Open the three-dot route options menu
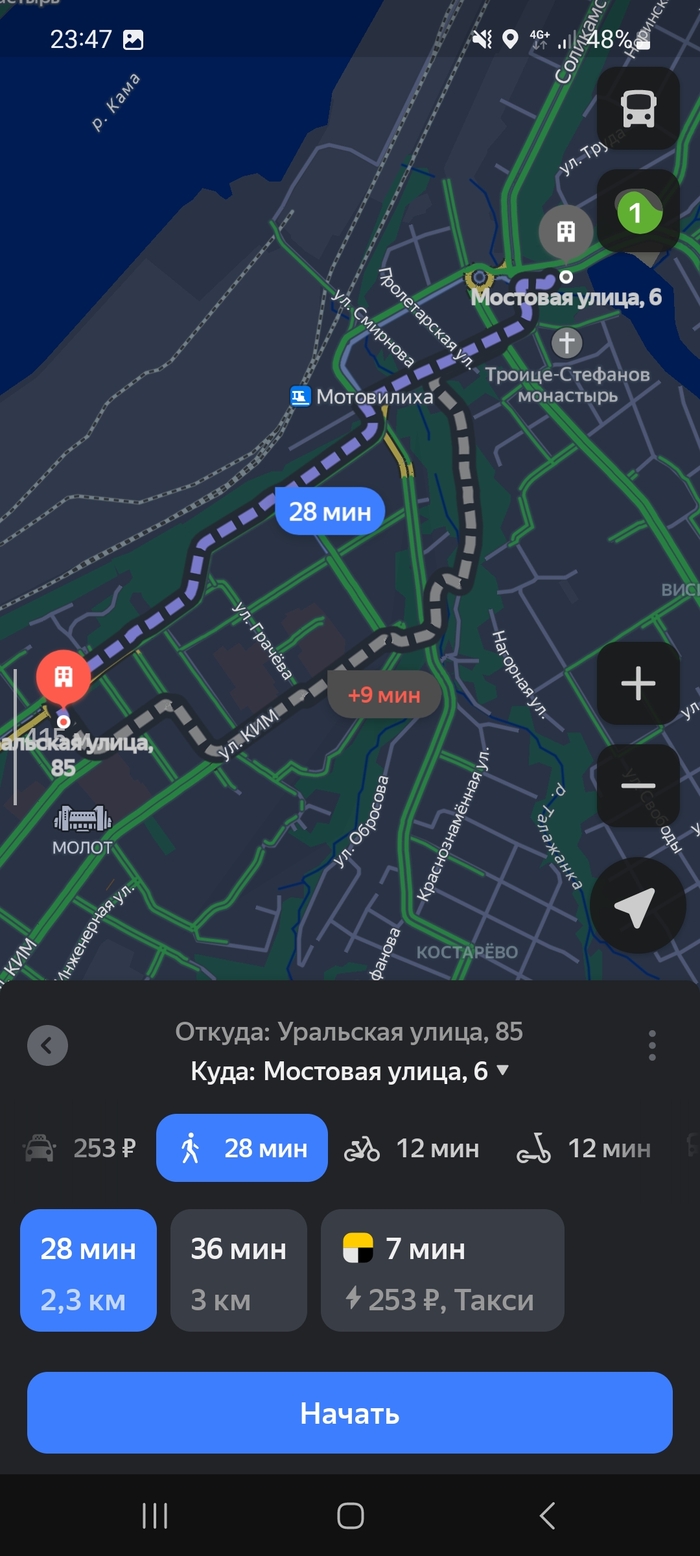The width and height of the screenshot is (700, 1556). coord(652,1045)
